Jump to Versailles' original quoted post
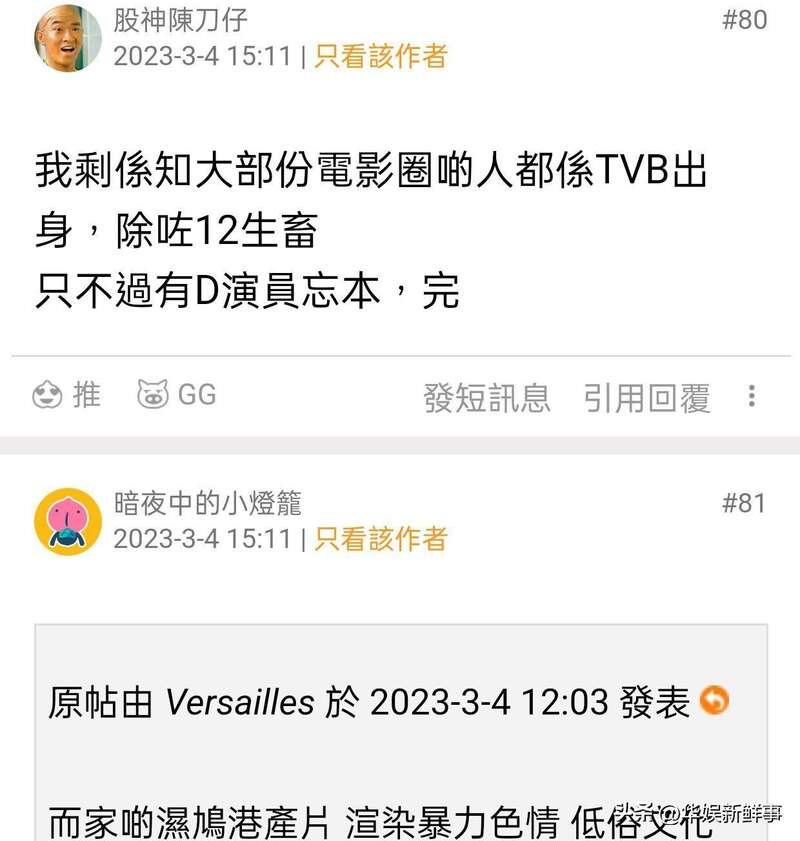 (x=714, y=701)
